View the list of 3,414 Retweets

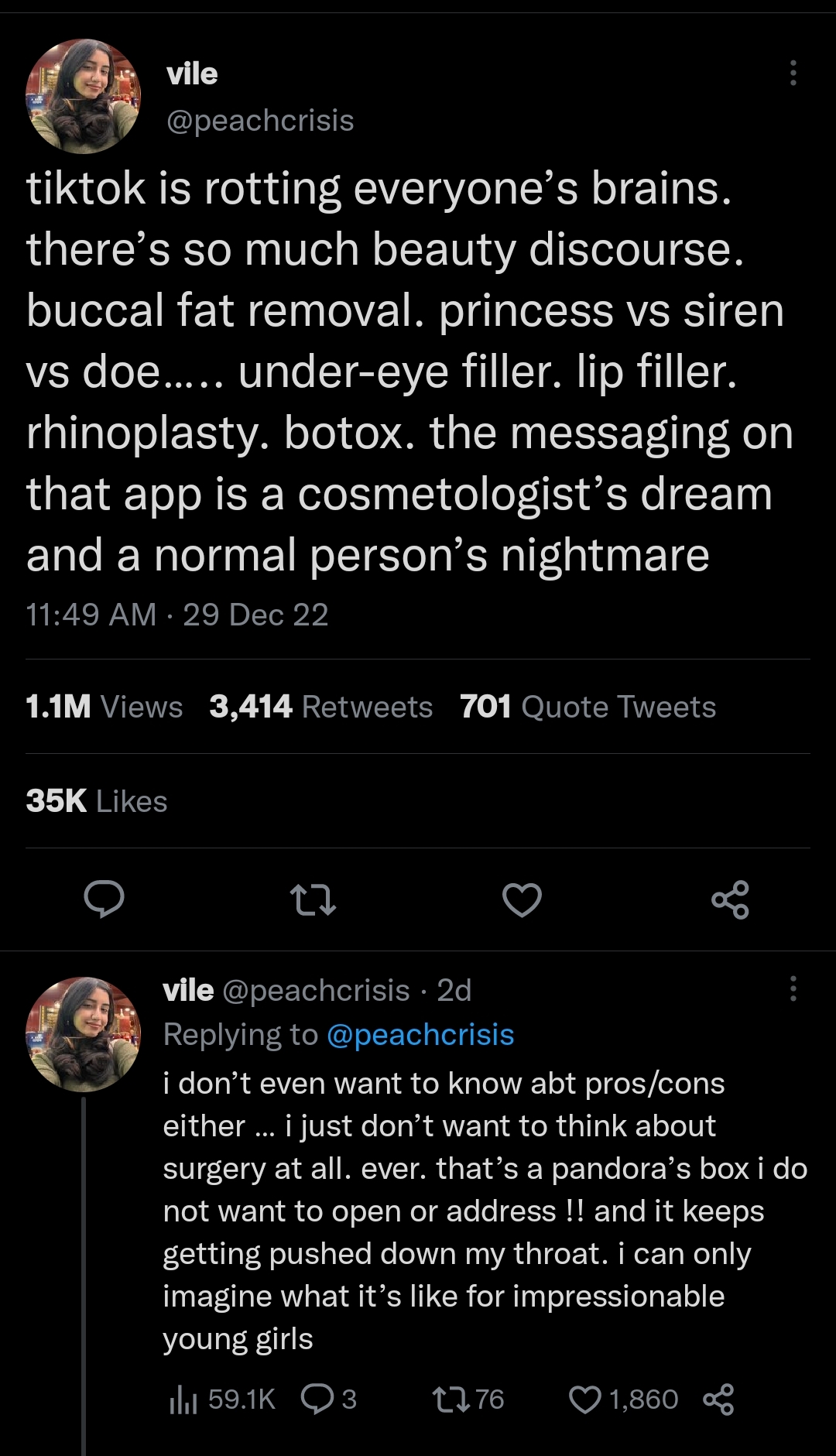tap(320, 707)
